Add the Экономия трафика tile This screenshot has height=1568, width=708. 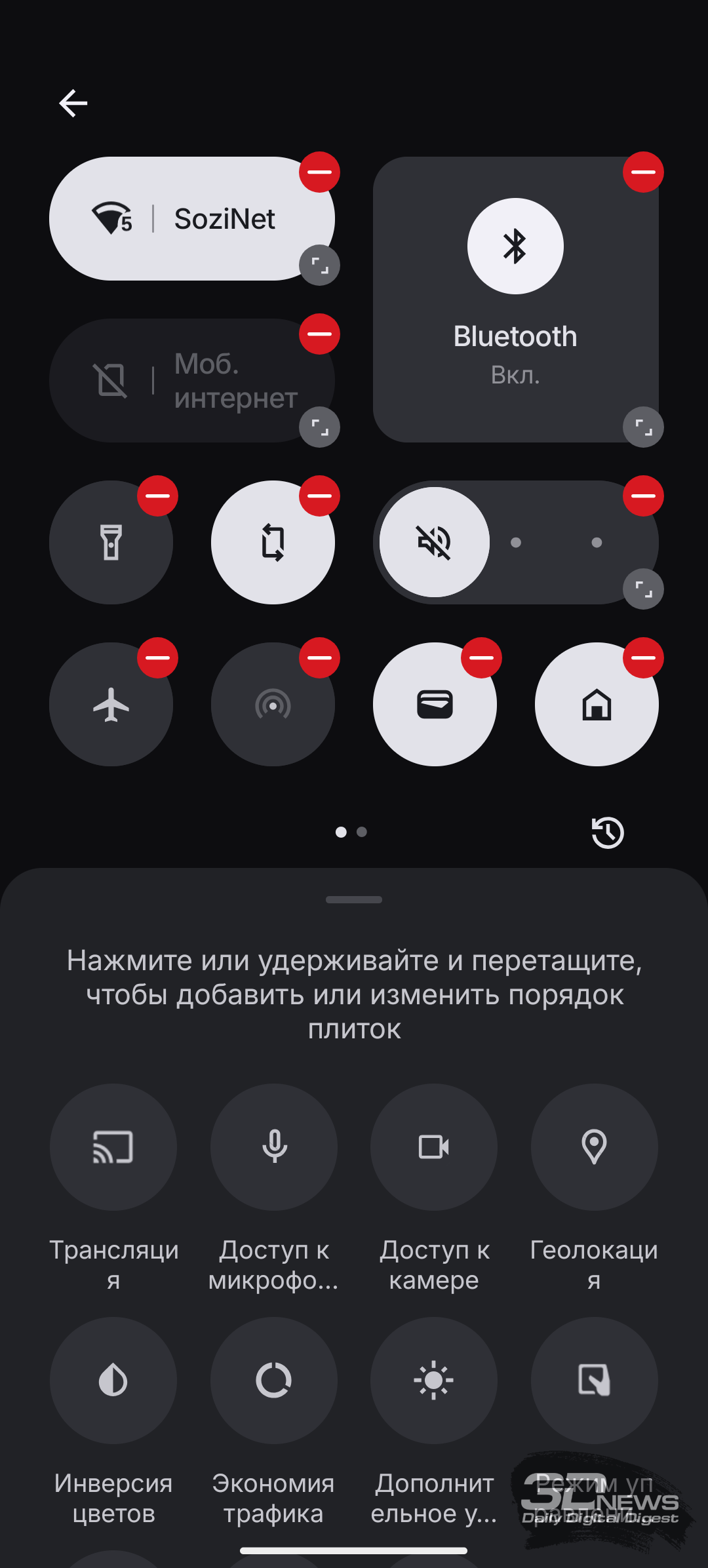click(x=273, y=1381)
